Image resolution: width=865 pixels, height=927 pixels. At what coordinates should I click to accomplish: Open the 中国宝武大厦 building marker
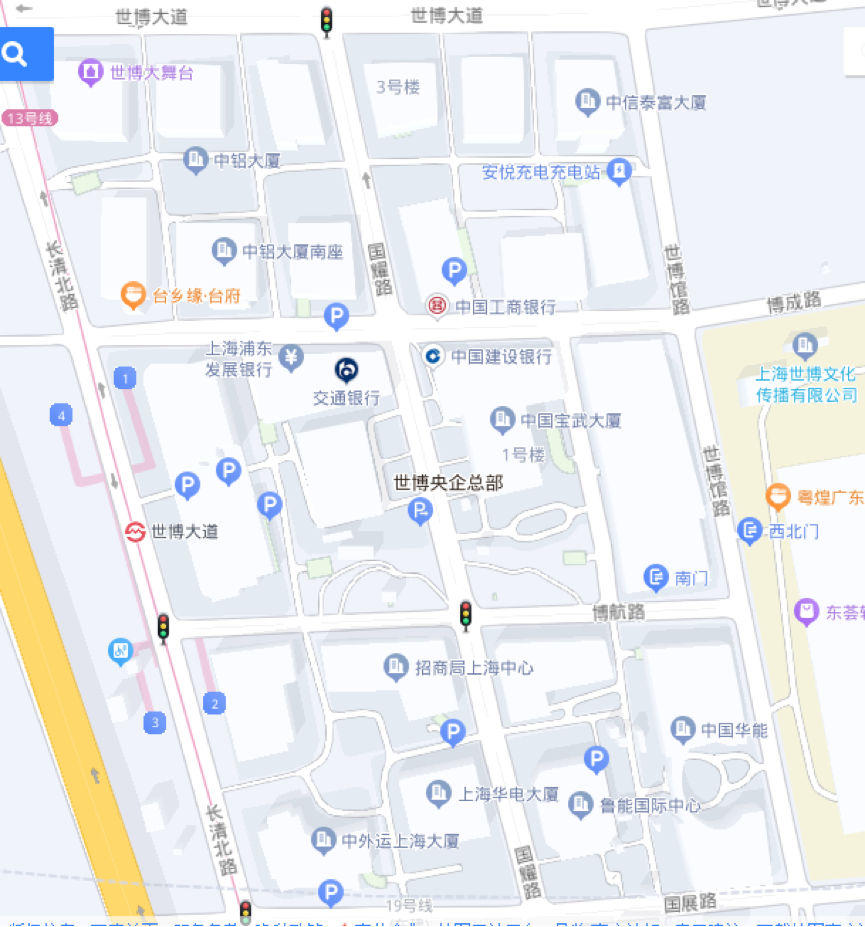pyautogui.click(x=503, y=420)
